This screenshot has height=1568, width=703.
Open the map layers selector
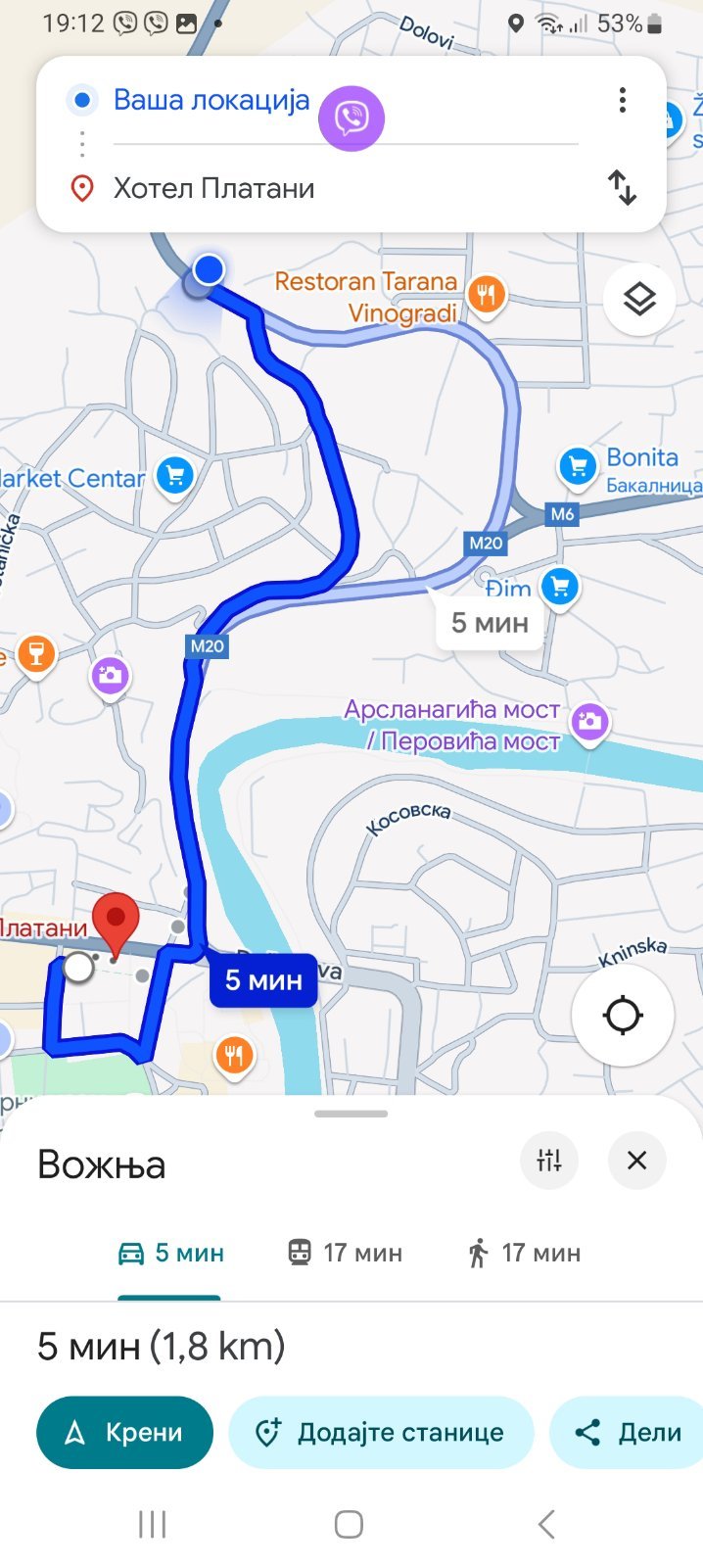pyautogui.click(x=639, y=299)
